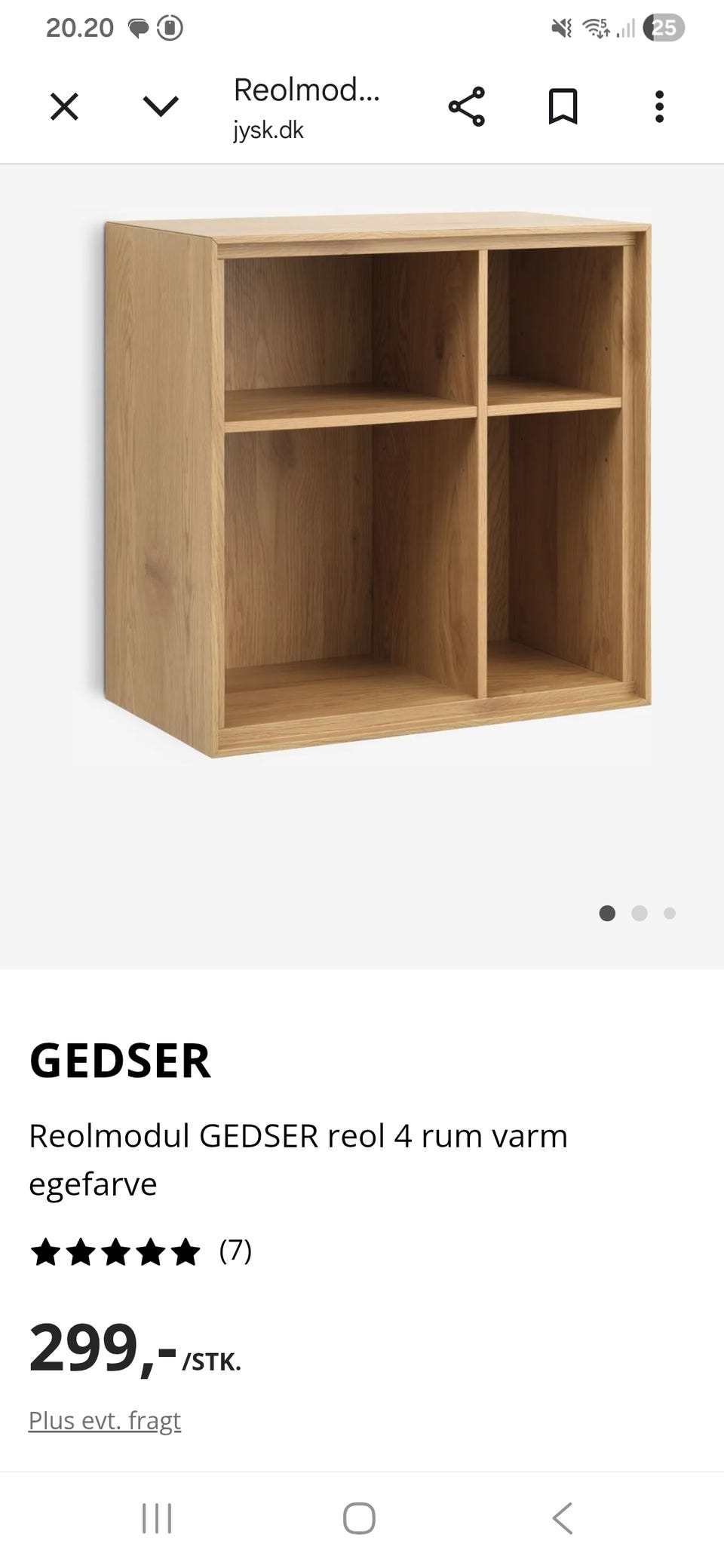This screenshot has width=724, height=1568.
Task: Select the first filled carousel dot
Action: [x=607, y=913]
